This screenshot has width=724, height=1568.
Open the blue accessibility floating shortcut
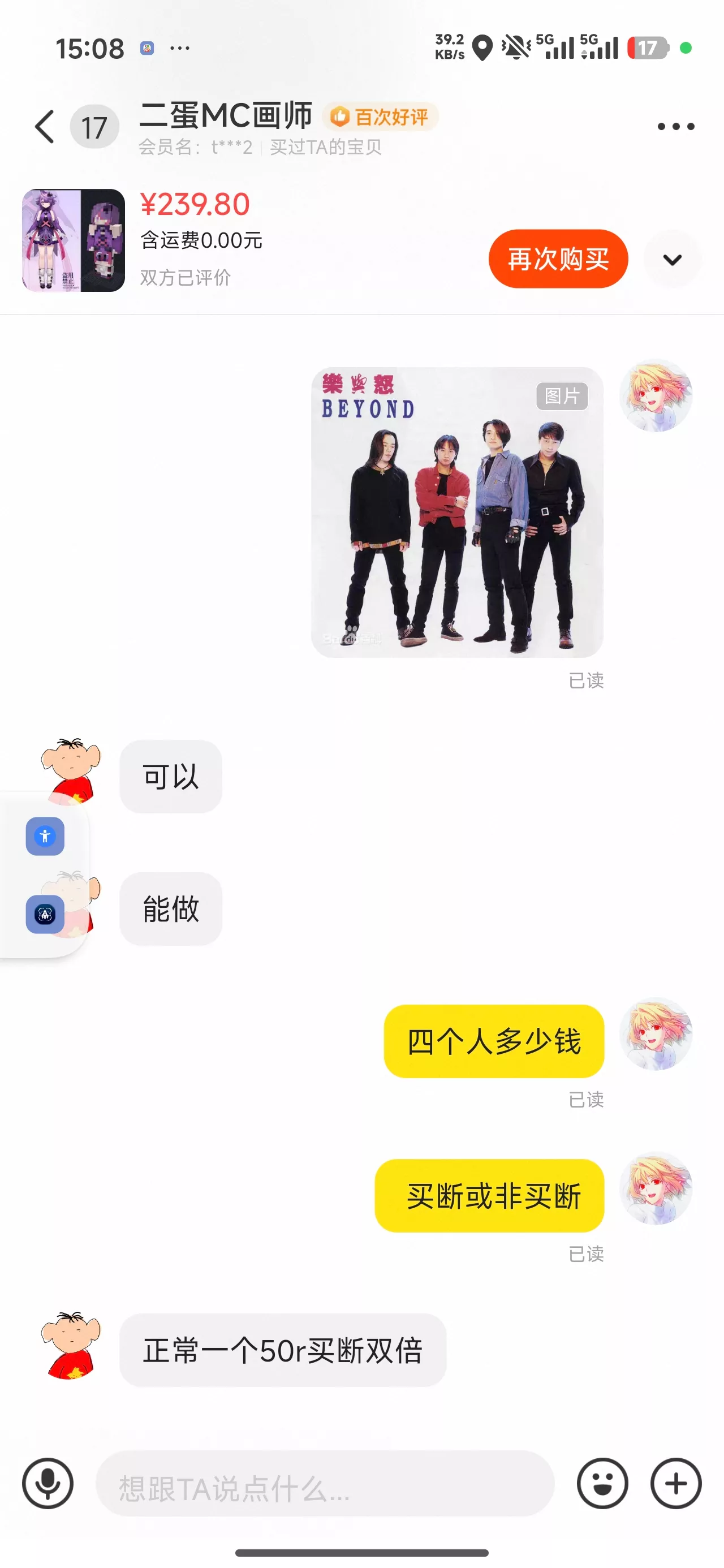click(x=45, y=835)
